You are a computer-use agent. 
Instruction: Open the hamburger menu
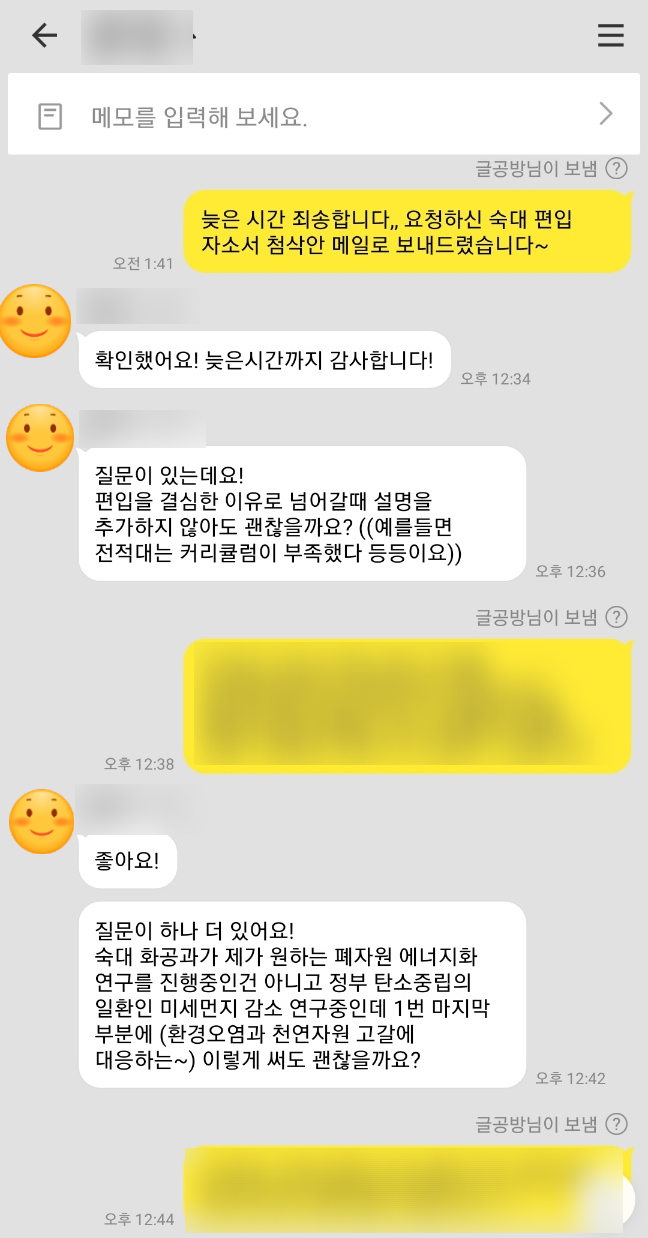[610, 36]
